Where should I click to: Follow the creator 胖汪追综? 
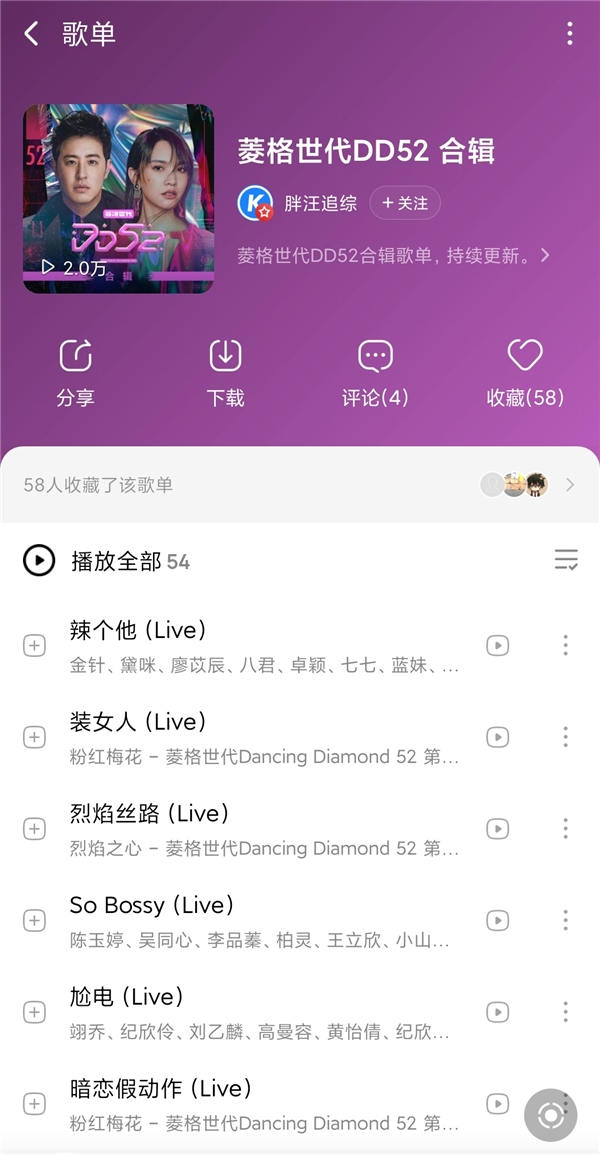pos(405,203)
